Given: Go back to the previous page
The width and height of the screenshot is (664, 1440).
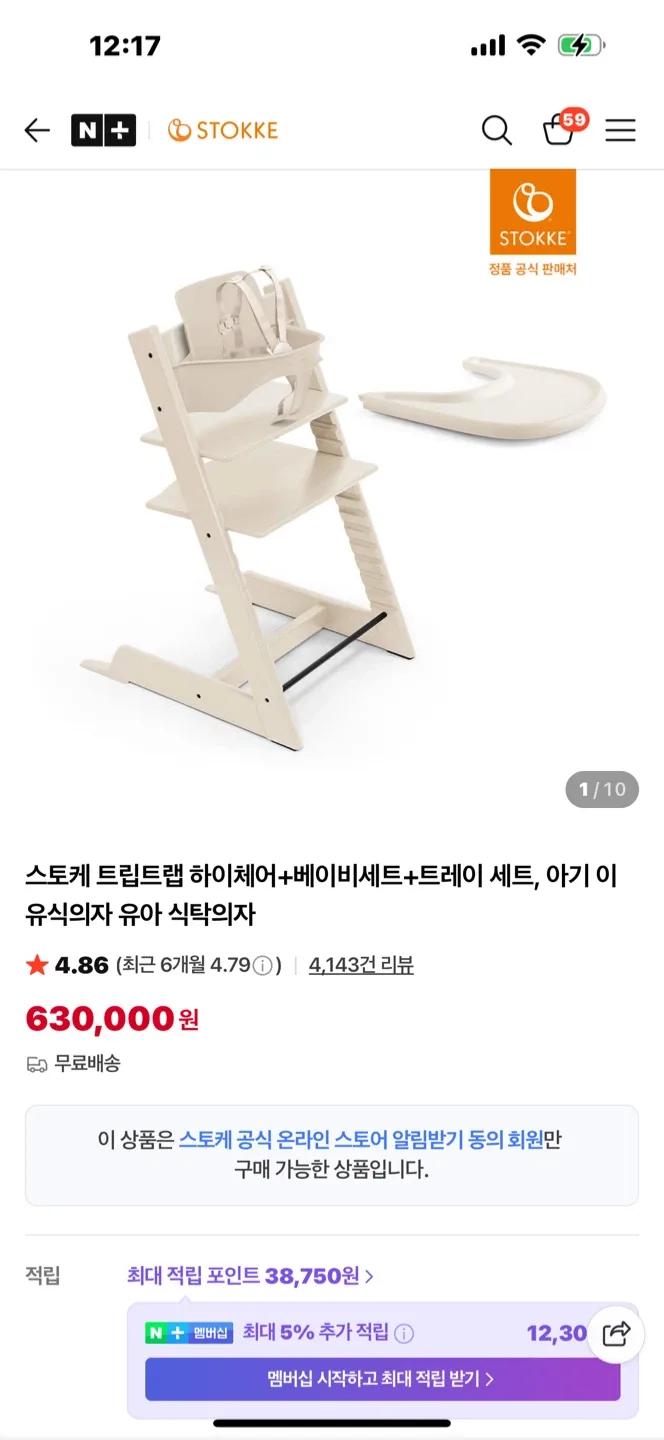Looking at the screenshot, I should coord(37,130).
